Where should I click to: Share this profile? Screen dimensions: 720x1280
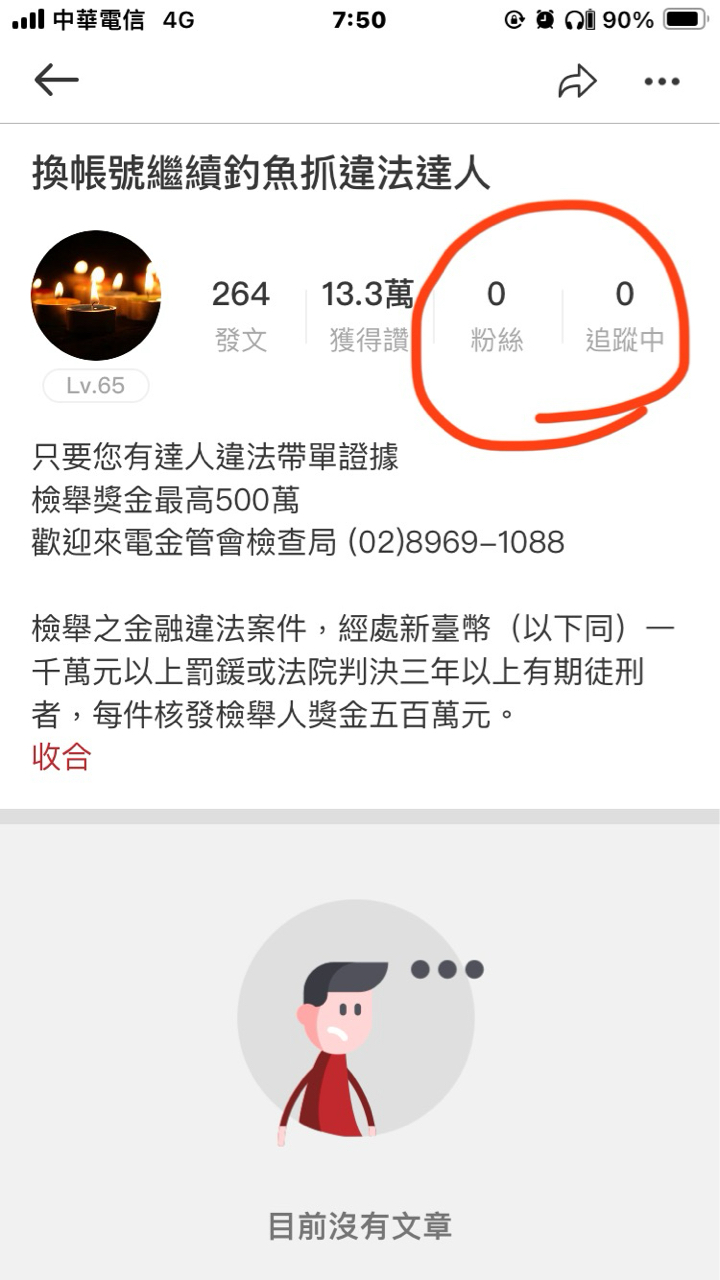577,82
